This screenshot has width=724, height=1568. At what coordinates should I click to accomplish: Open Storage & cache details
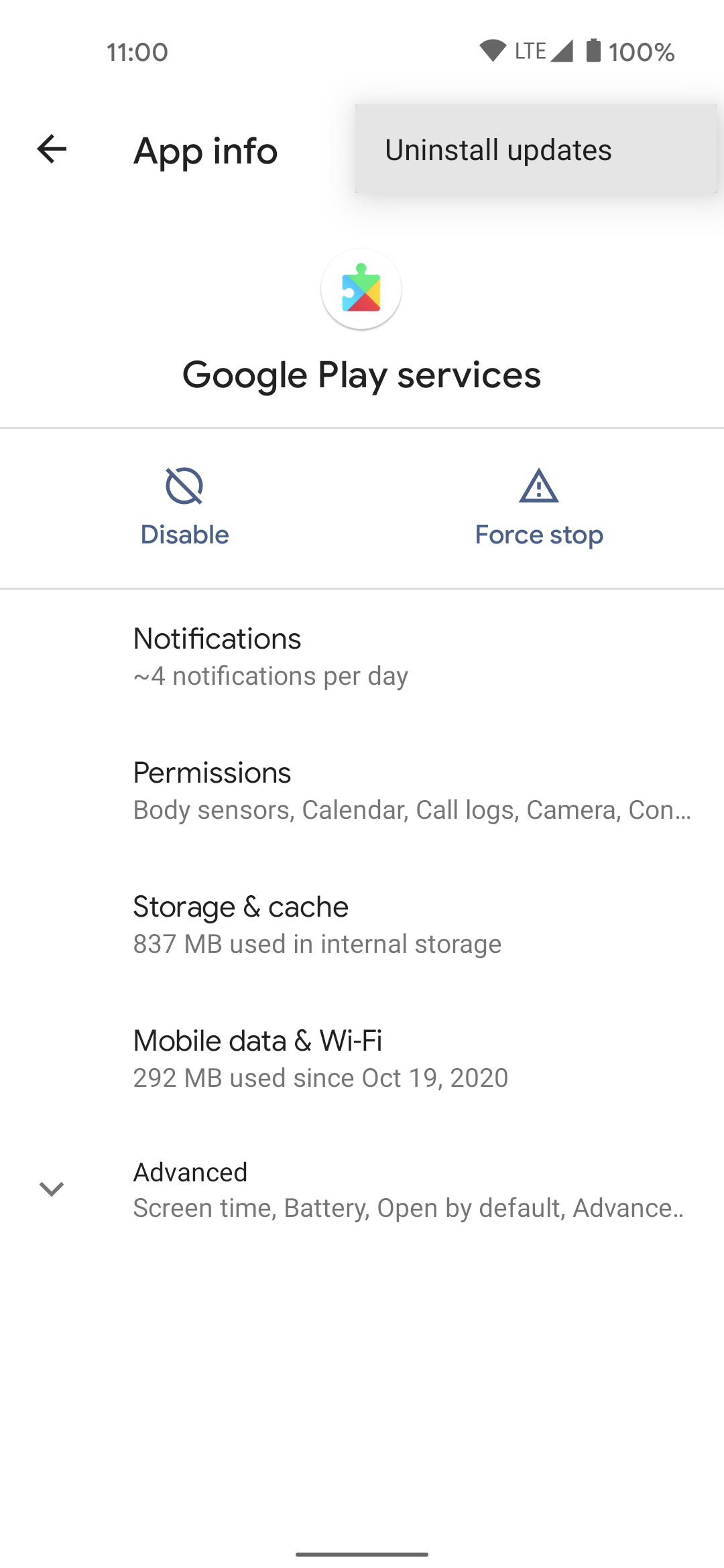pos(362,924)
